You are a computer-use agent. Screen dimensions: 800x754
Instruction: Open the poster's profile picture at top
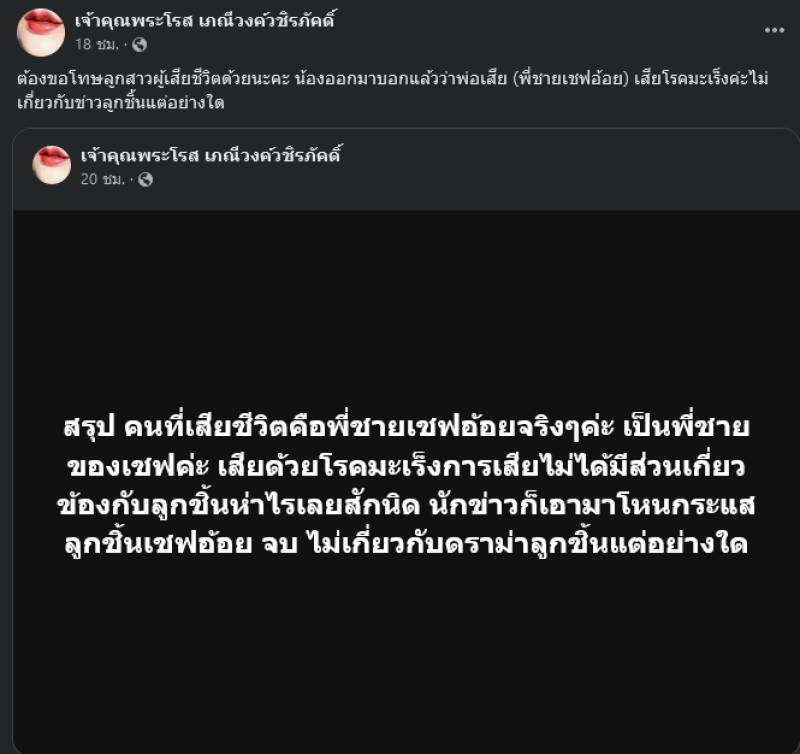[x=42, y=31]
